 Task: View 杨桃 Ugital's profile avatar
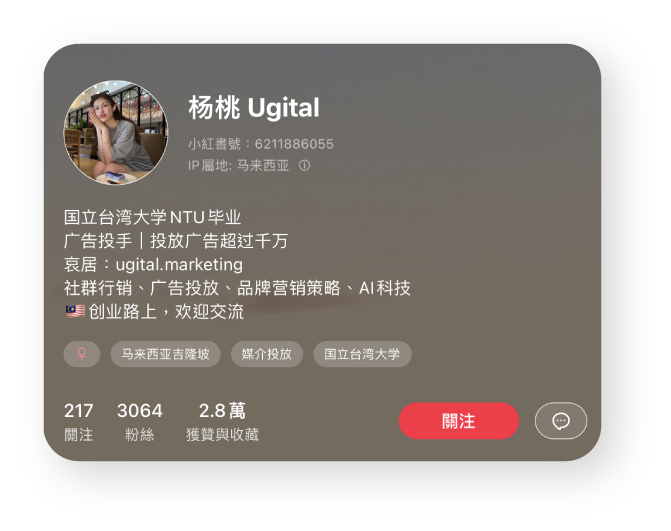click(x=116, y=133)
